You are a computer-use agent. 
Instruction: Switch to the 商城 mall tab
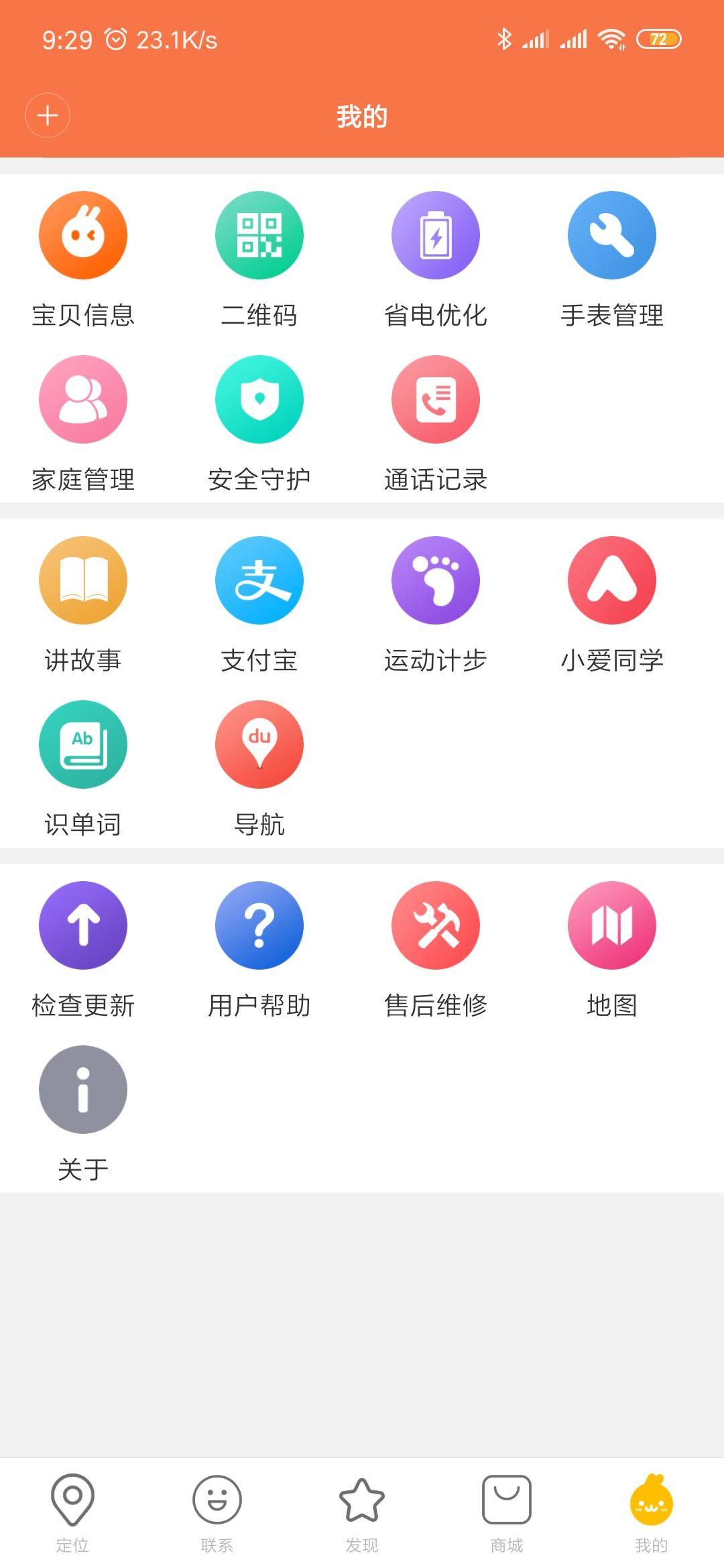(507, 1508)
